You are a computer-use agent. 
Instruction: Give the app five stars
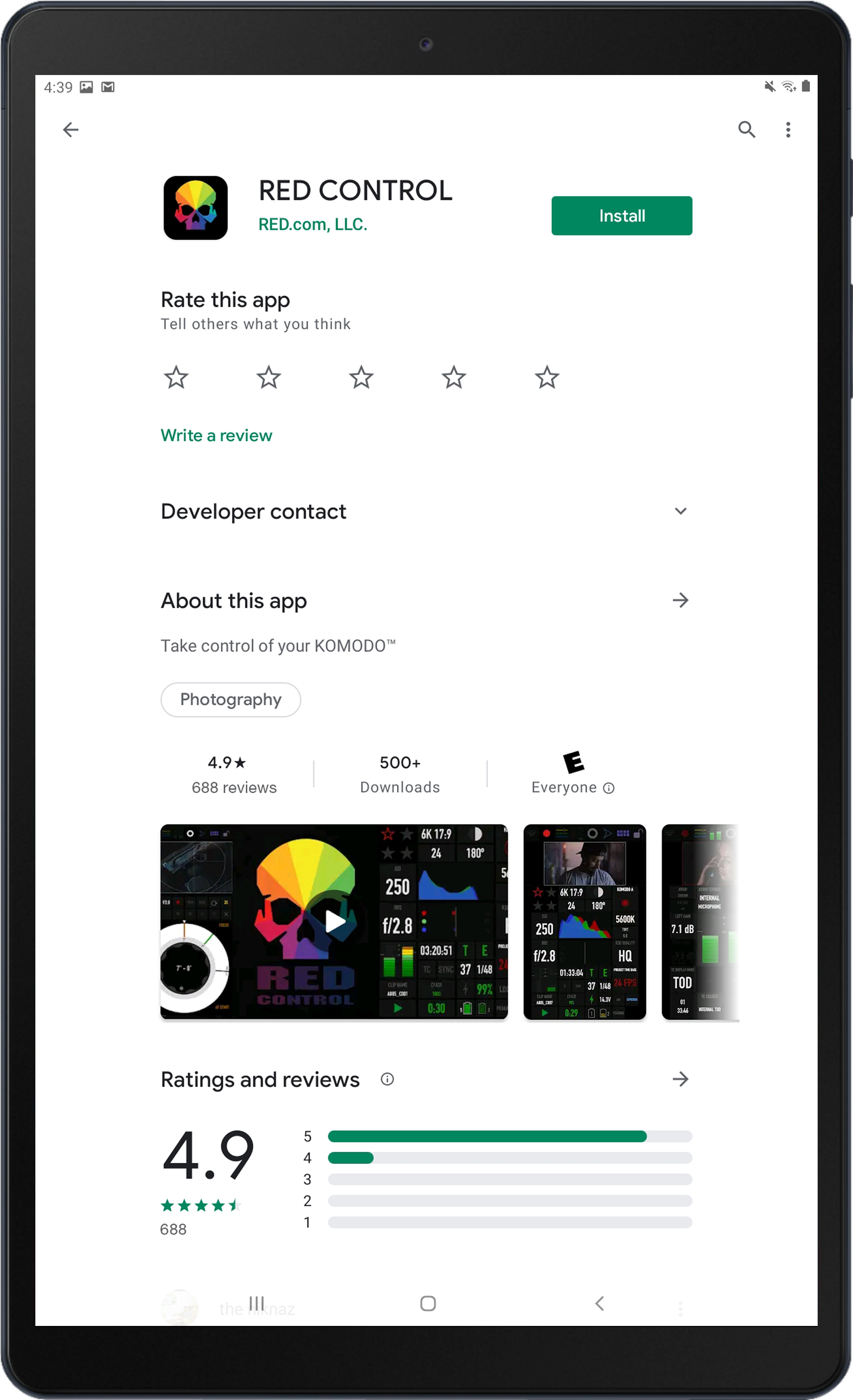(547, 377)
